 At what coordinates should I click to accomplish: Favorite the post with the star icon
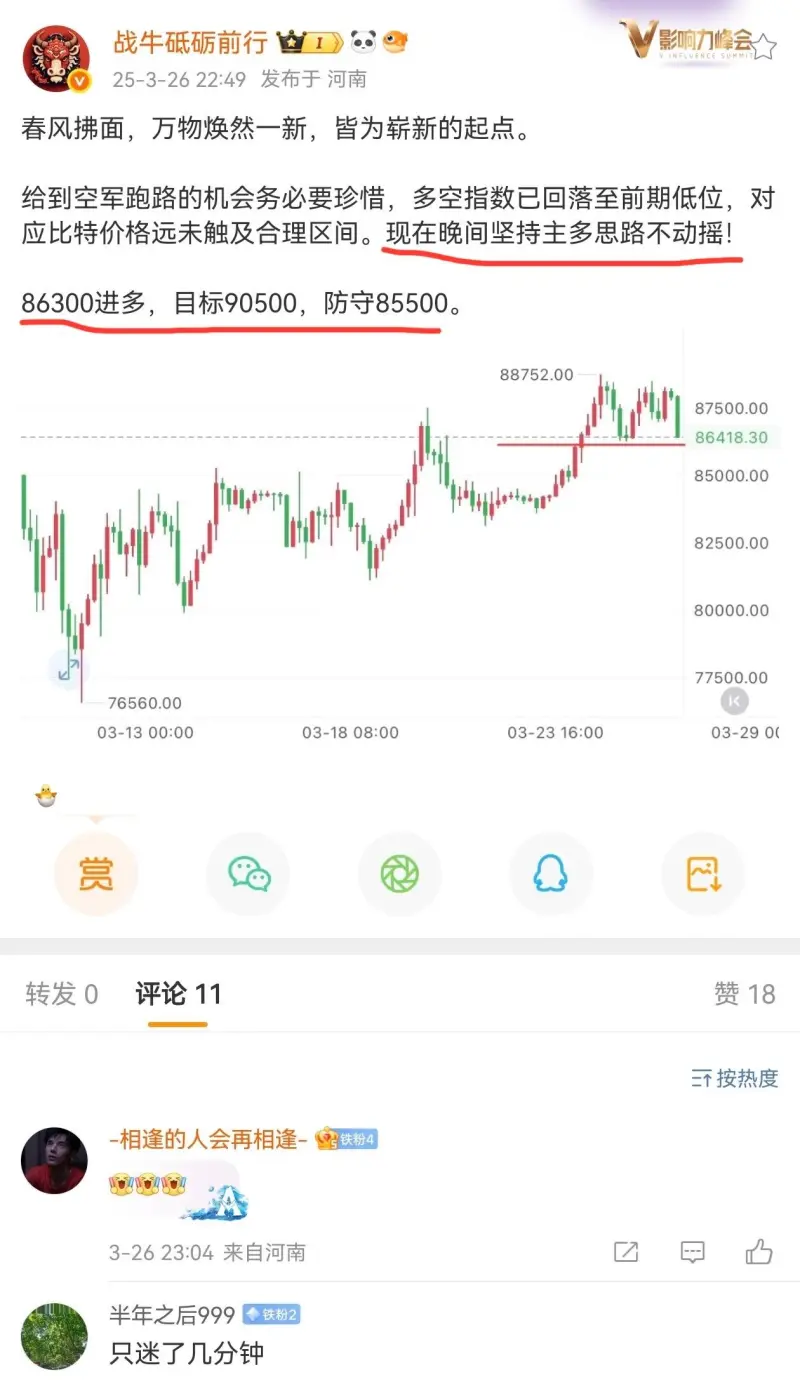tap(764, 46)
